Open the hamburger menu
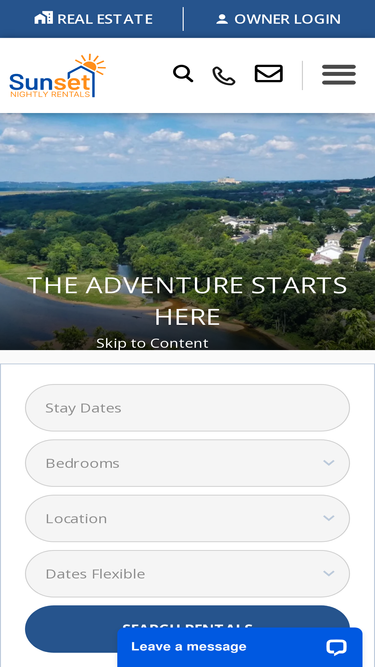Viewport: 375px width, 667px height. click(339, 75)
